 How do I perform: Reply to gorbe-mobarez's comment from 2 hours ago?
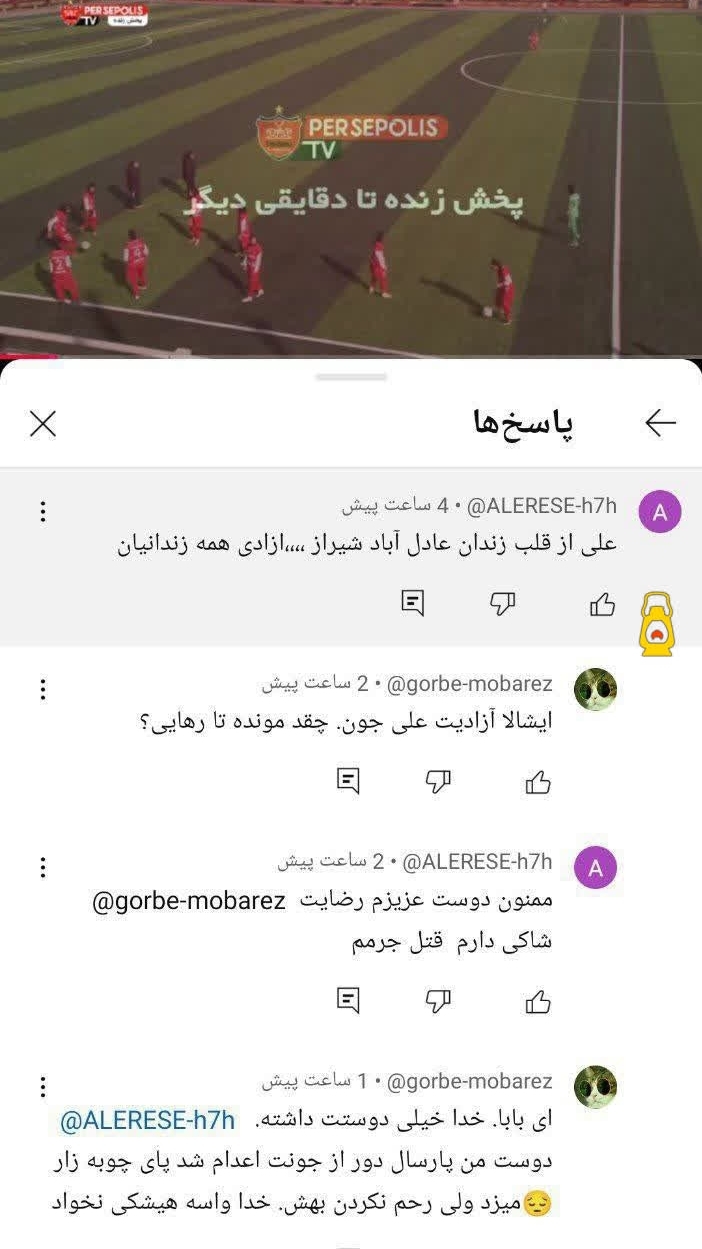click(x=348, y=782)
